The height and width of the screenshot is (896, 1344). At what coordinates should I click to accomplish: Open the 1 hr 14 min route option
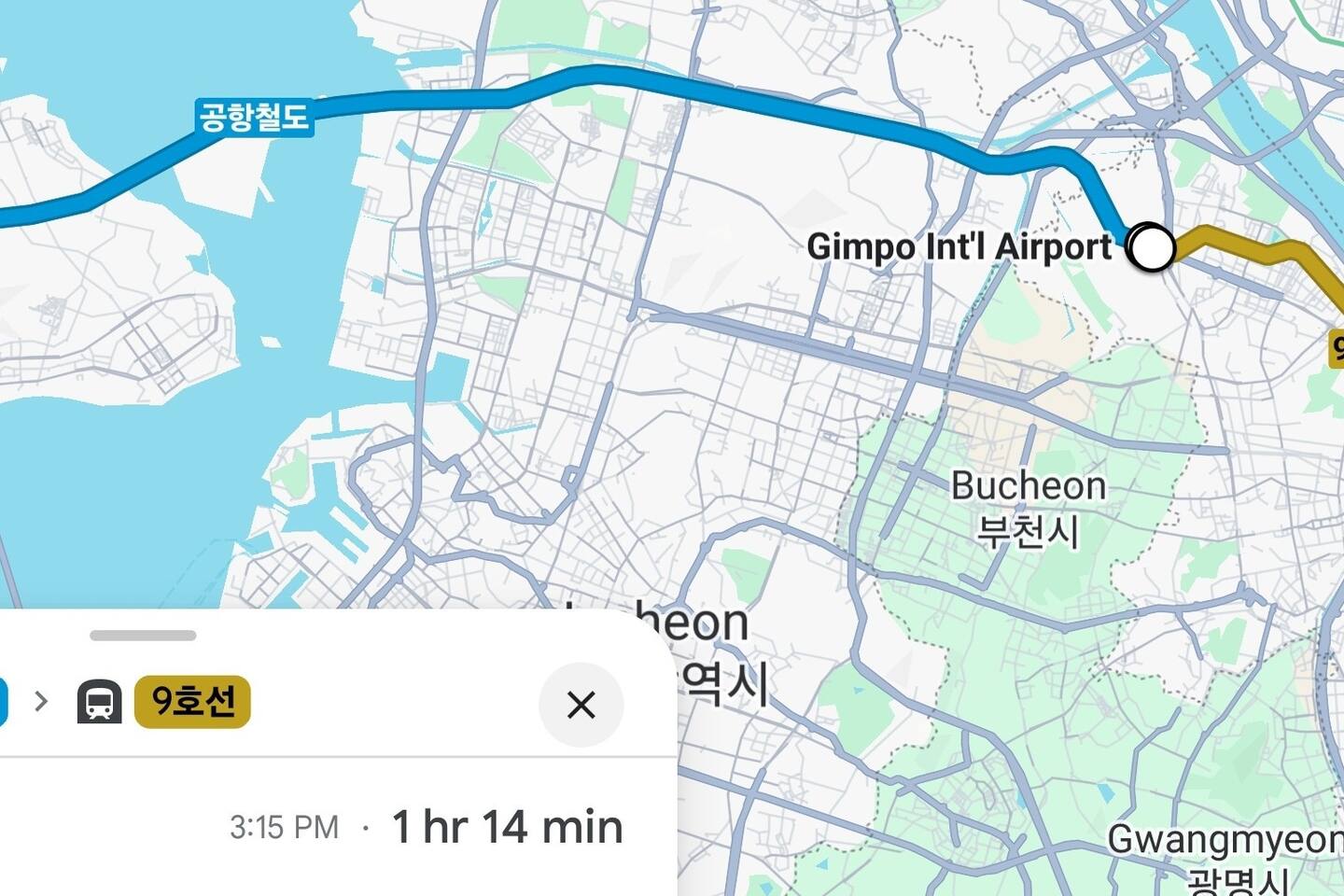pos(506,827)
